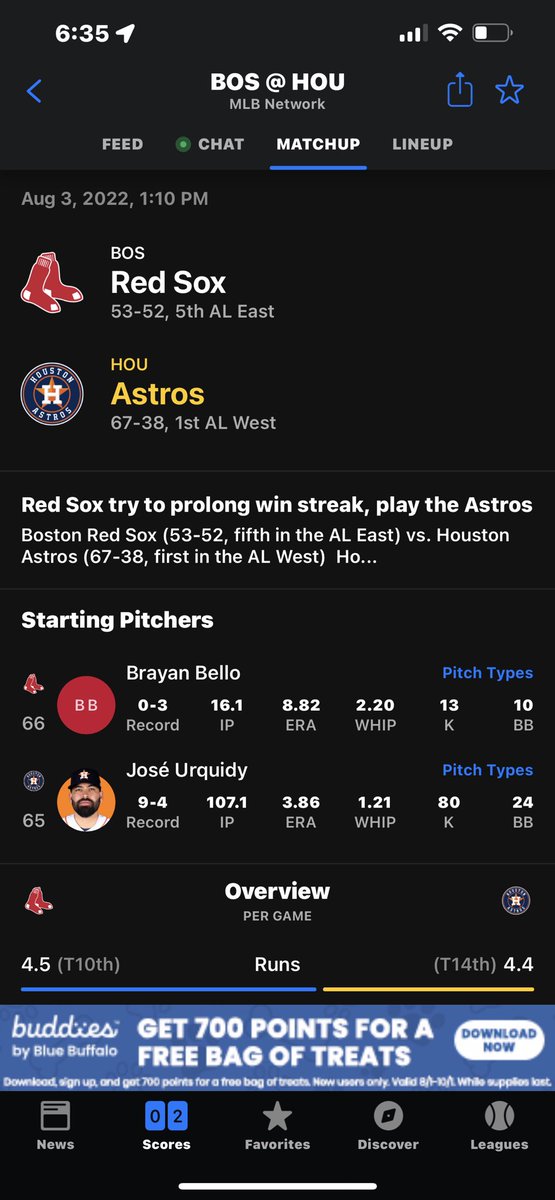Image resolution: width=555 pixels, height=1200 pixels.
Task: Open José Urquidy's player profile
Action: point(186,770)
